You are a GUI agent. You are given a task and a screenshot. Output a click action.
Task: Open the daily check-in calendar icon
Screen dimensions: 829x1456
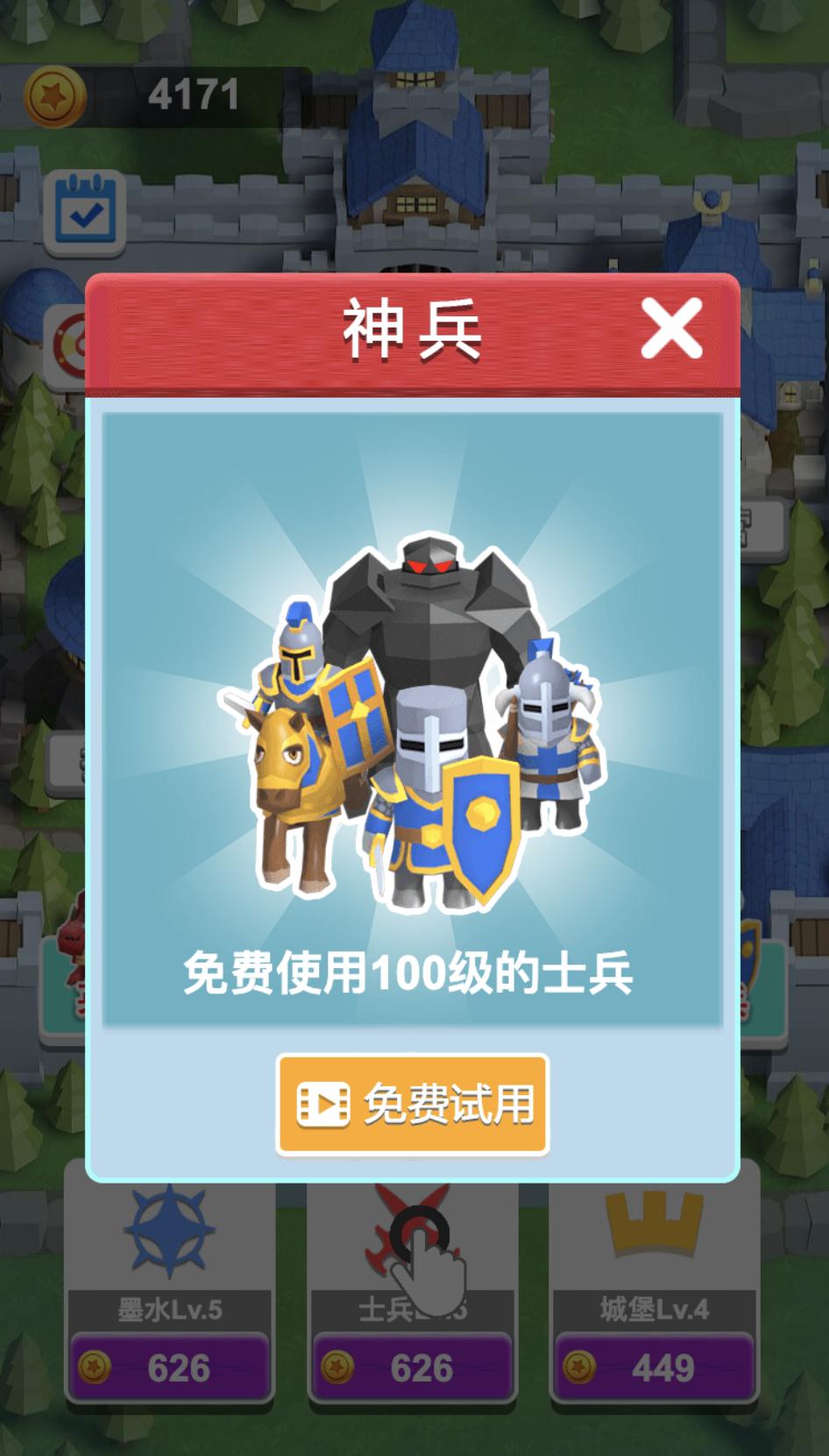pyautogui.click(x=84, y=212)
